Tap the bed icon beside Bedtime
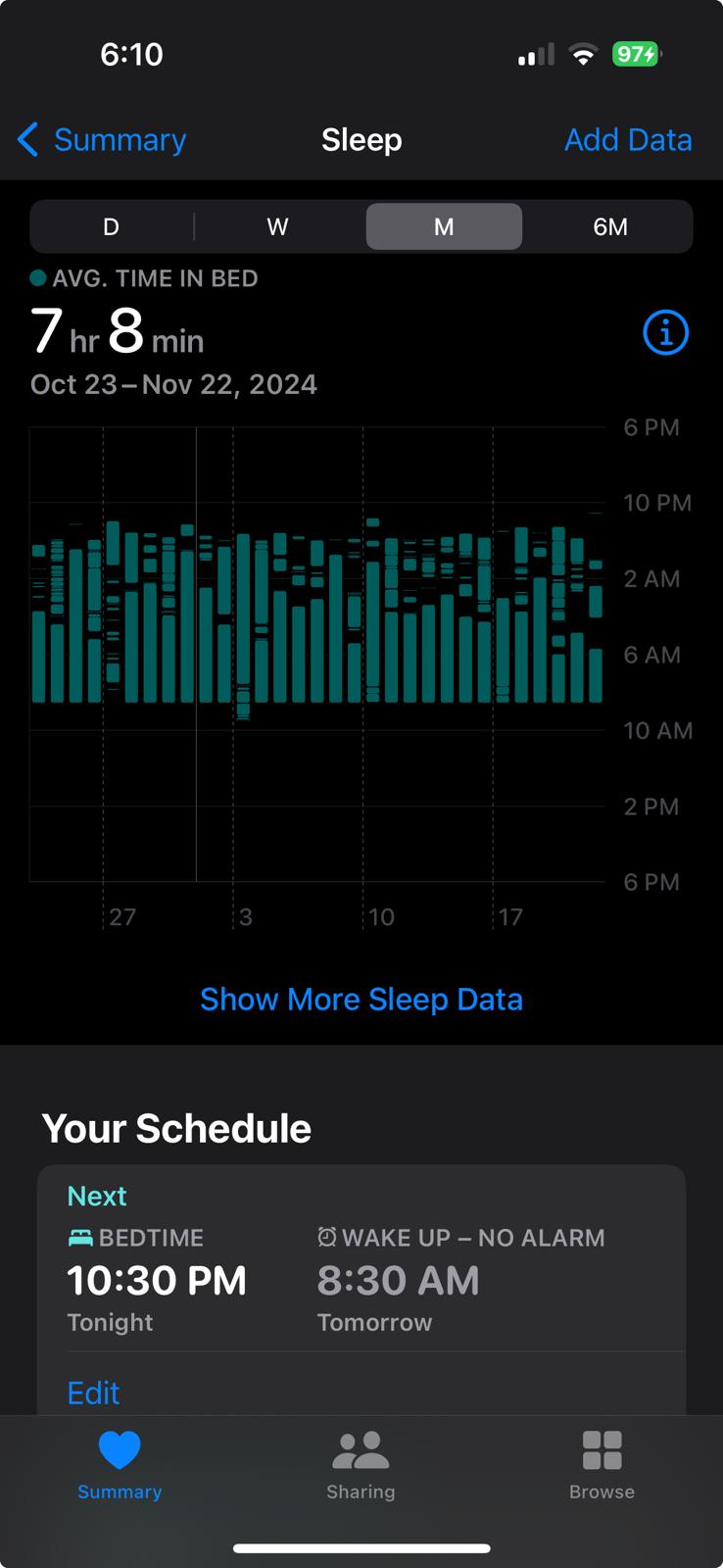The width and height of the screenshot is (723, 1568). point(79,1238)
